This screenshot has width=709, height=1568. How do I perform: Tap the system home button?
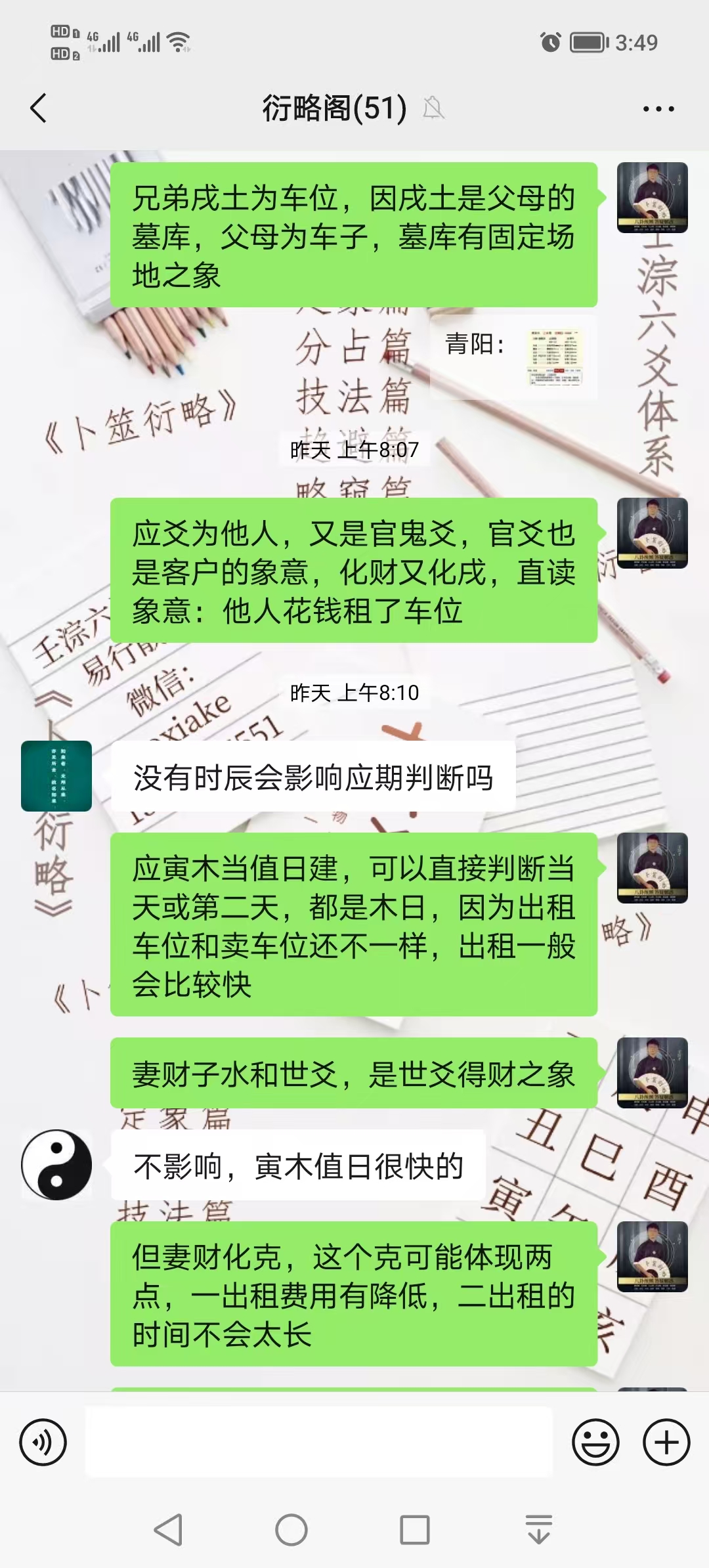point(291,1530)
